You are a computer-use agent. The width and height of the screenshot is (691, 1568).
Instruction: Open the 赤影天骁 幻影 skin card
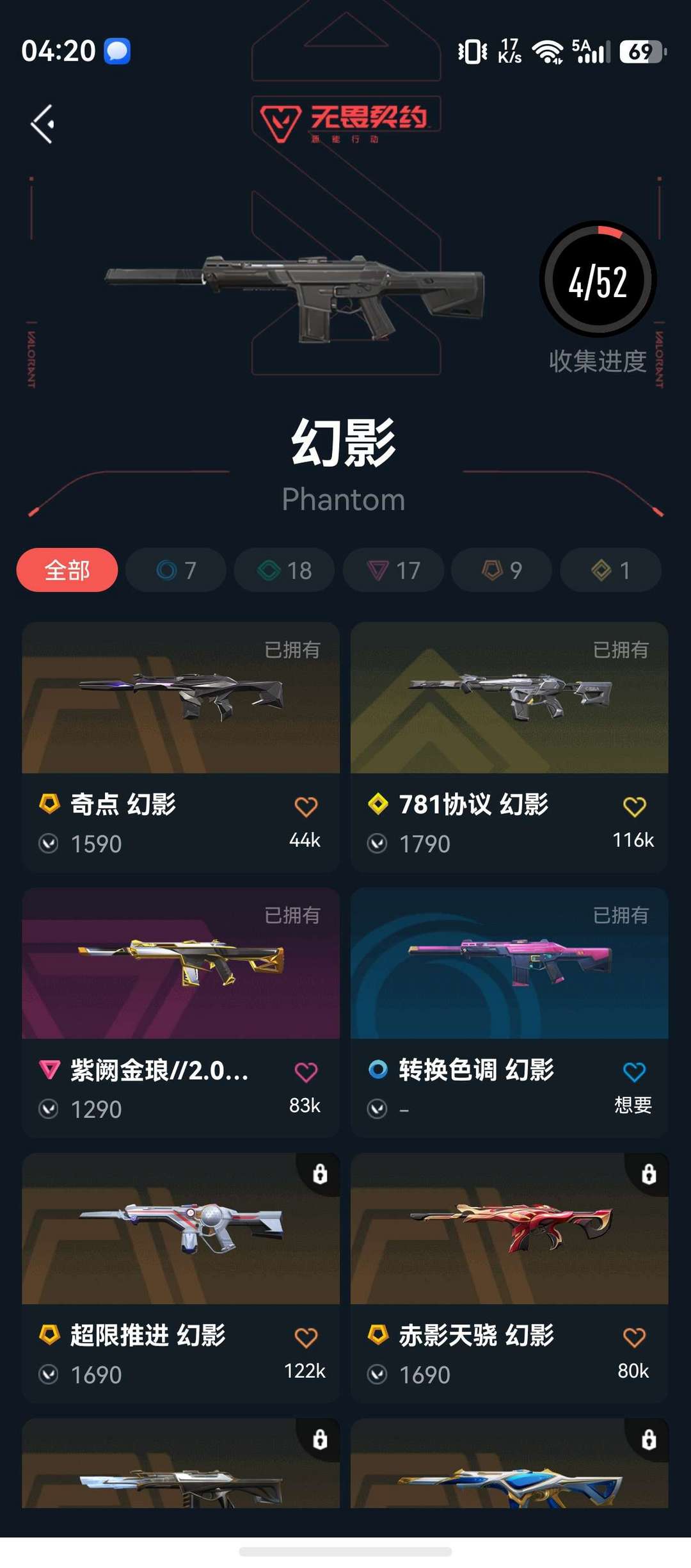(x=509, y=1278)
